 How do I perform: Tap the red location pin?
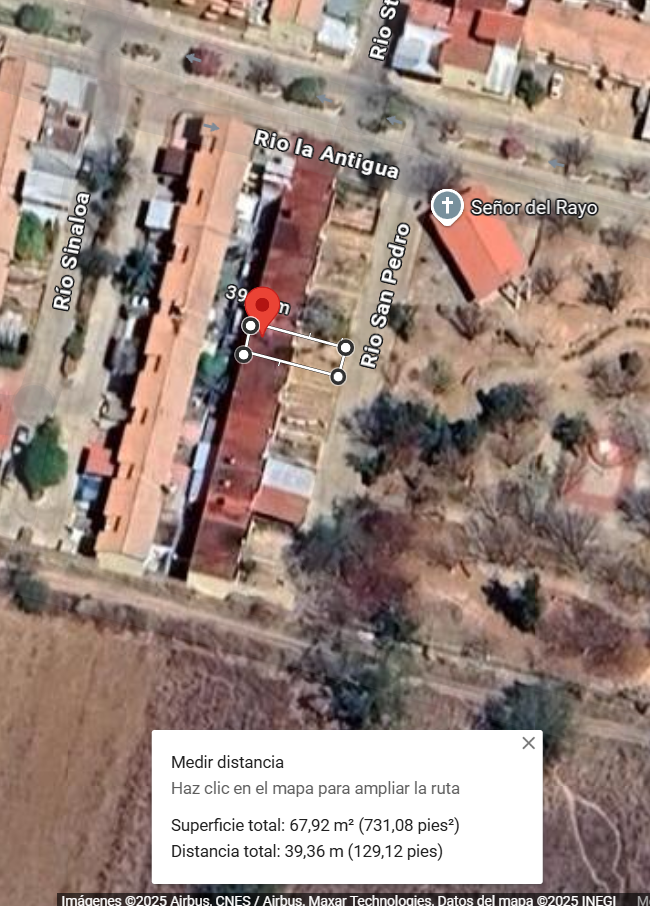[262, 303]
